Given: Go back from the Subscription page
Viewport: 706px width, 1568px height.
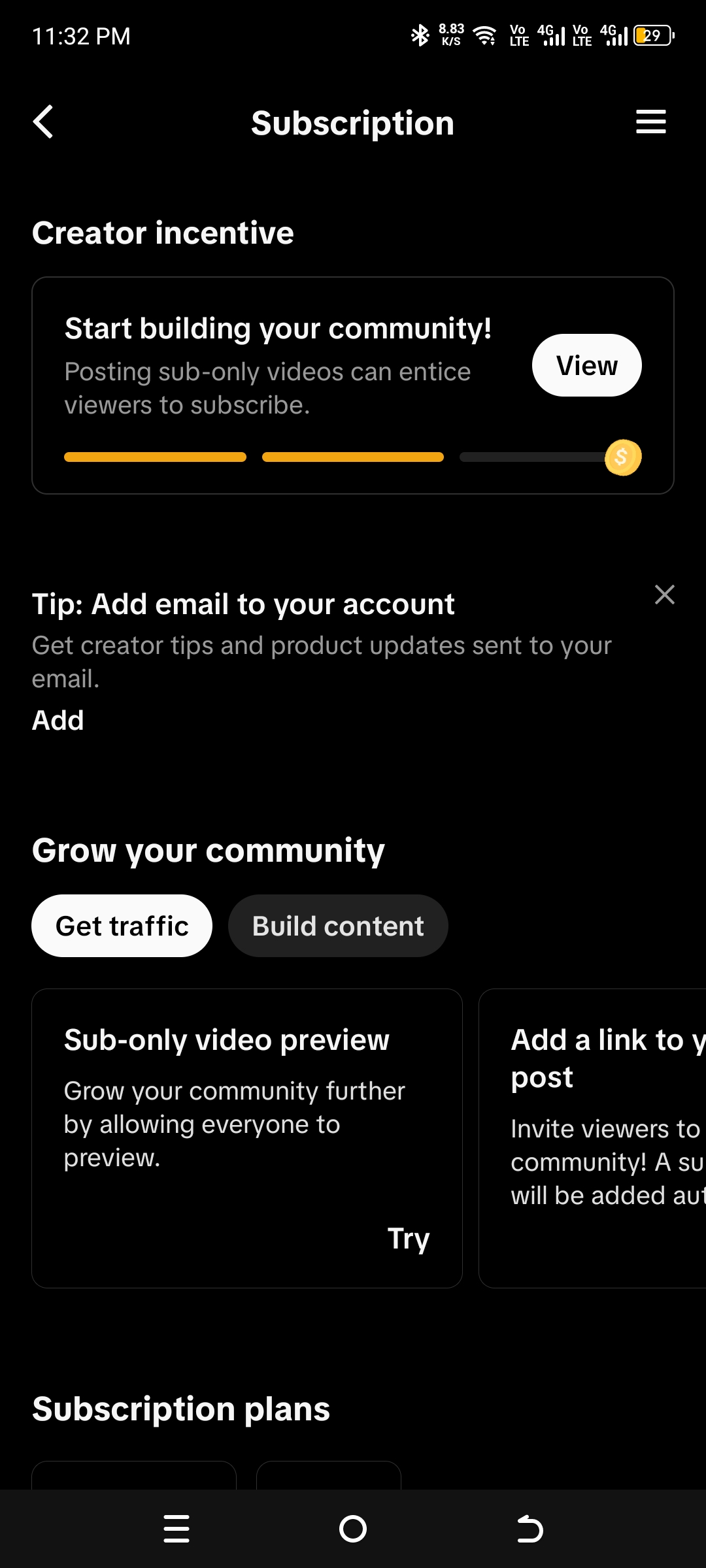Looking at the screenshot, I should click(x=43, y=122).
